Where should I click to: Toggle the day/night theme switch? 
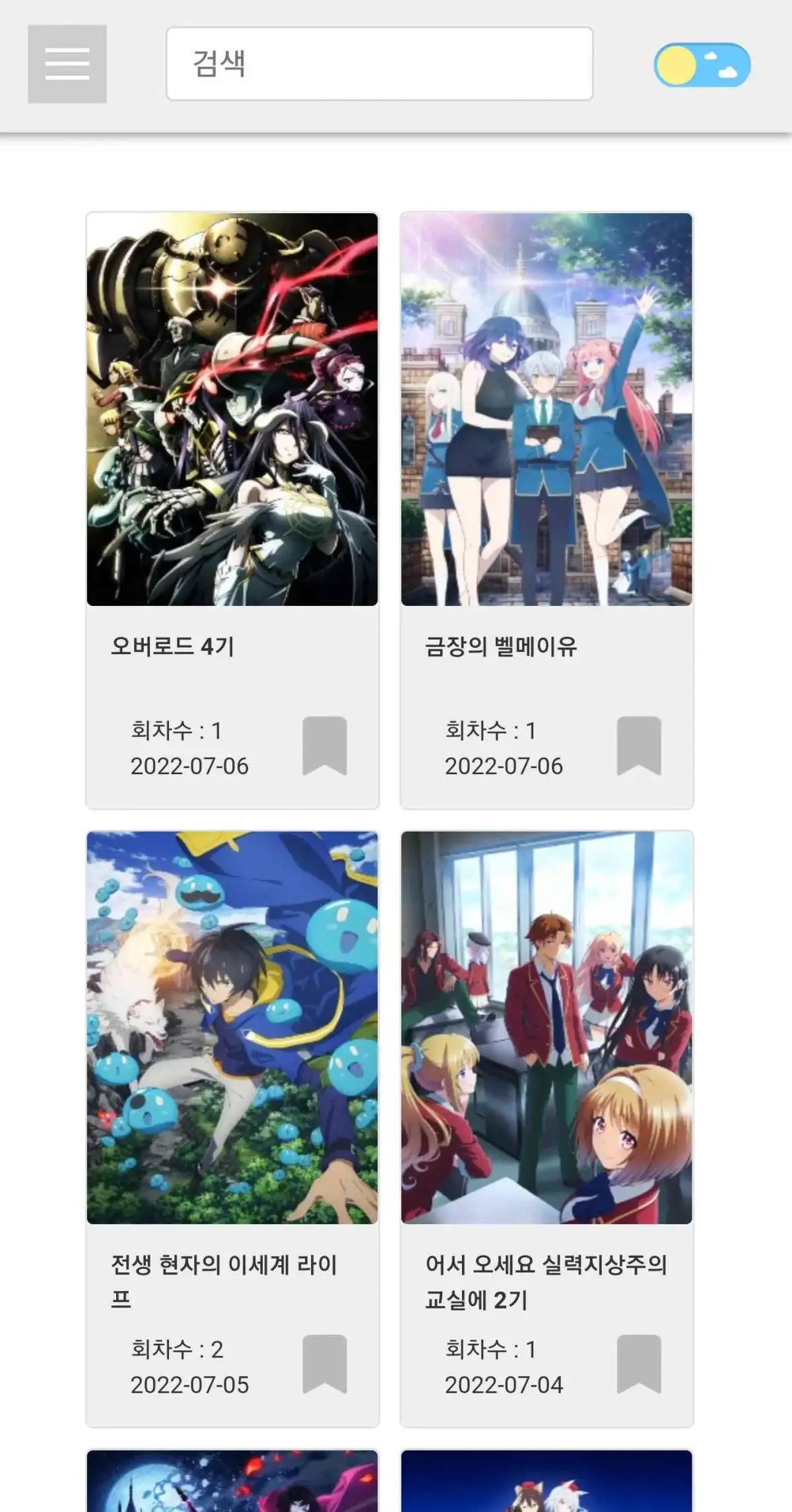pos(702,65)
